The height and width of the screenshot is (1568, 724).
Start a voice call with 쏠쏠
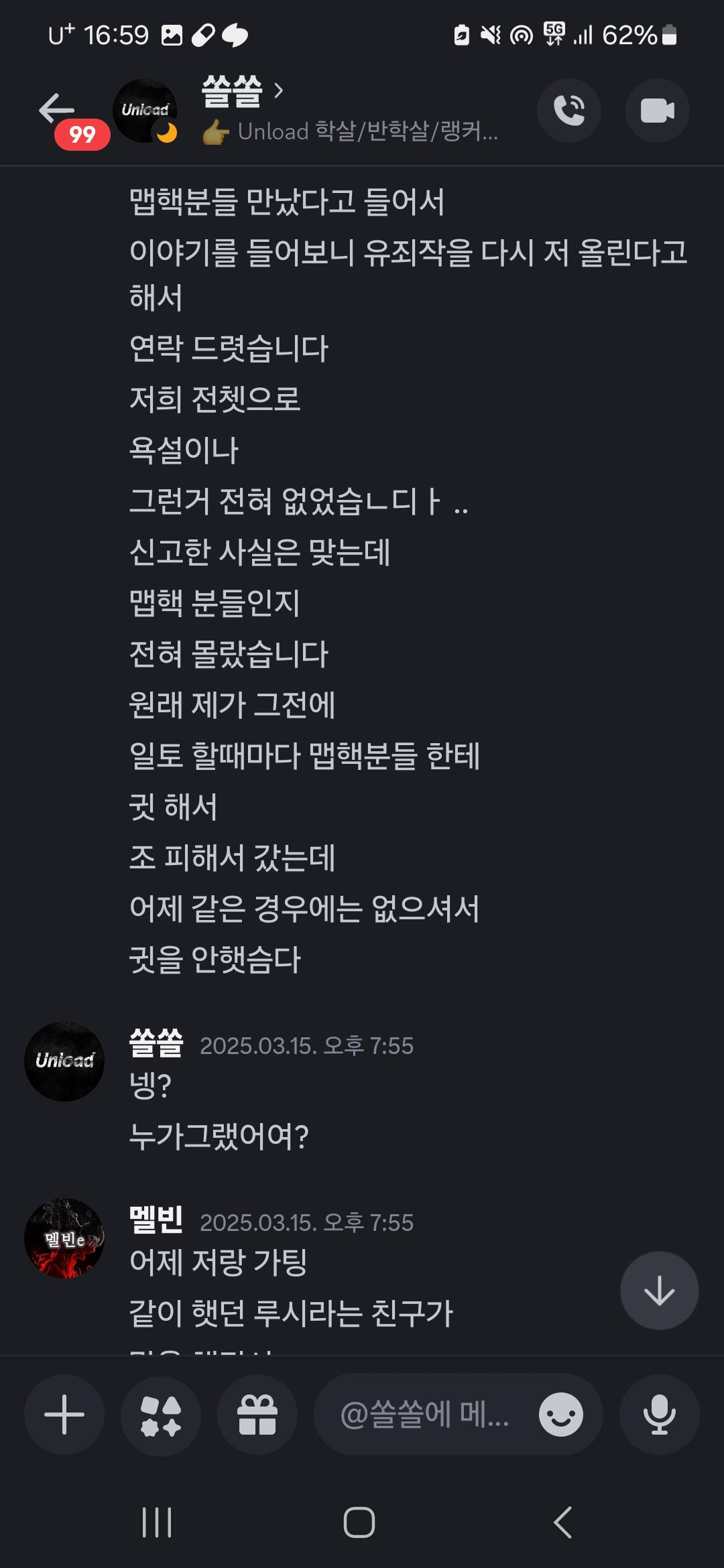coord(569,111)
